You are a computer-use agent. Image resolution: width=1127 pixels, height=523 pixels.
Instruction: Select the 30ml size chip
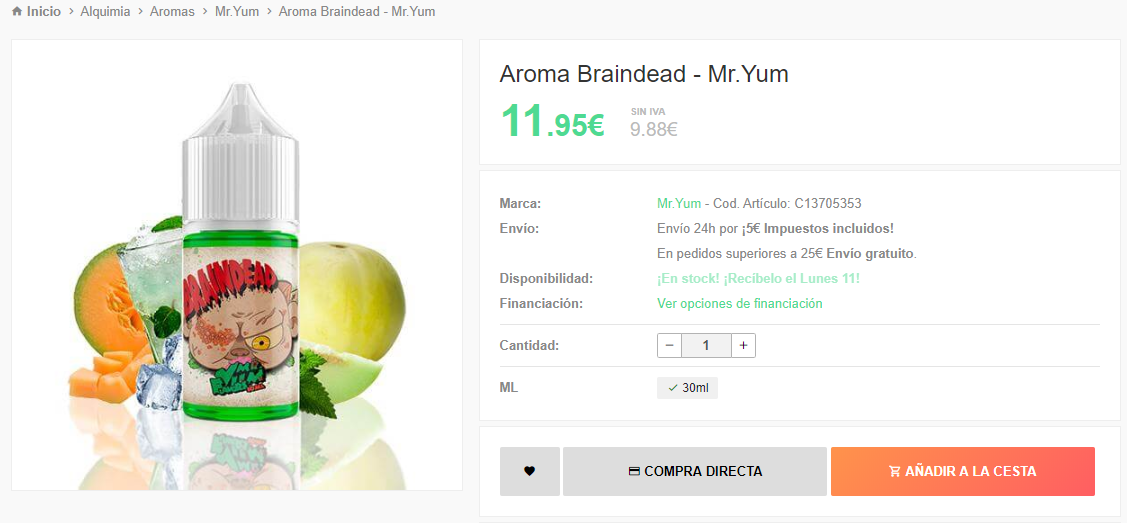(x=687, y=388)
